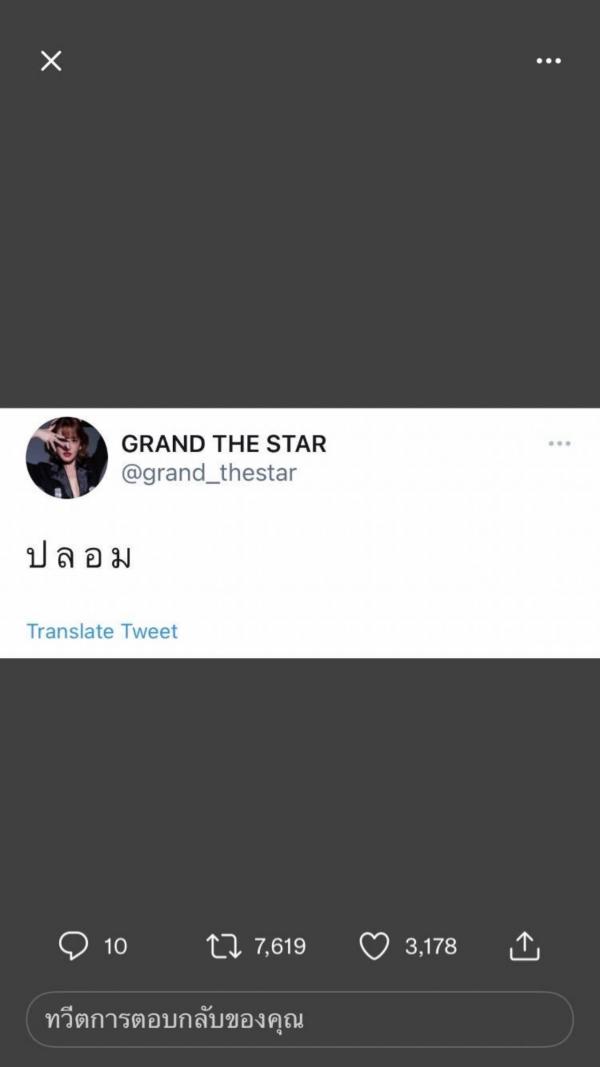Open the top-right overflow menu
600x1067 pixels.
coord(548,61)
